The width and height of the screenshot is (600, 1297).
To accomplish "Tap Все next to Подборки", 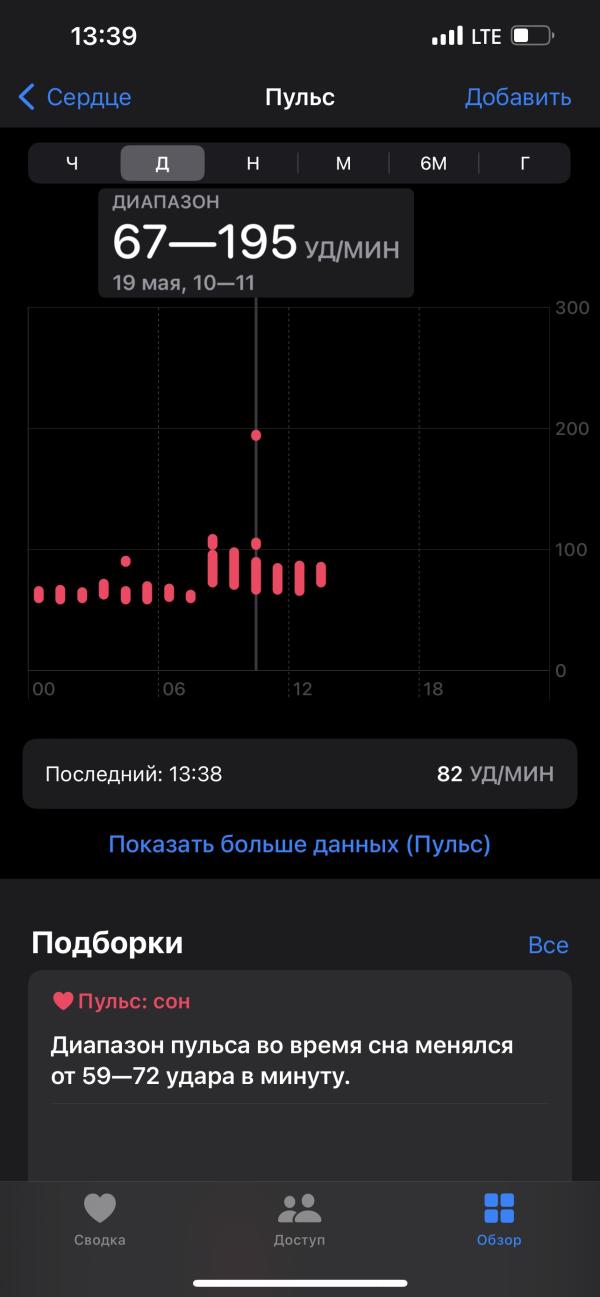I will [x=548, y=945].
